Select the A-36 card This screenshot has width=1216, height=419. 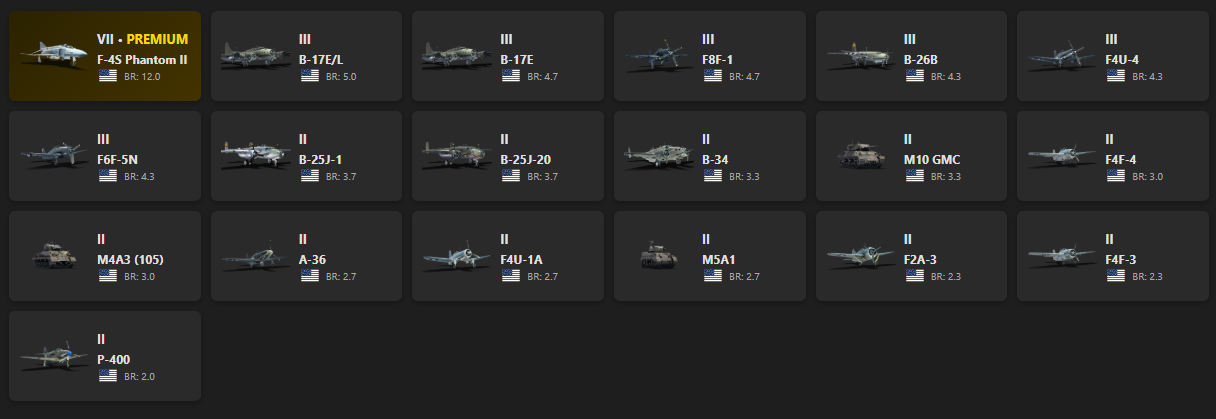(x=306, y=256)
